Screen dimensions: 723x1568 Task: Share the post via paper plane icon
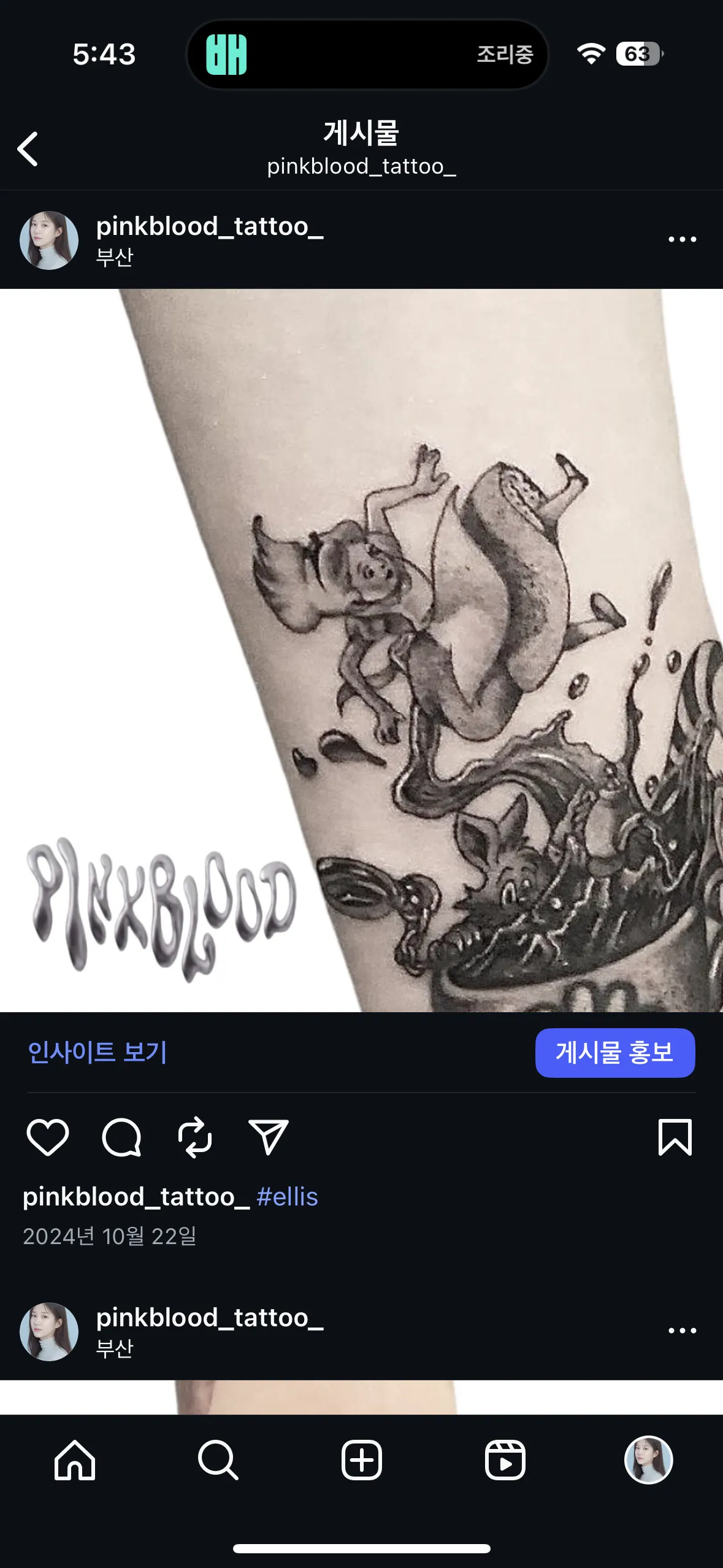(268, 1137)
